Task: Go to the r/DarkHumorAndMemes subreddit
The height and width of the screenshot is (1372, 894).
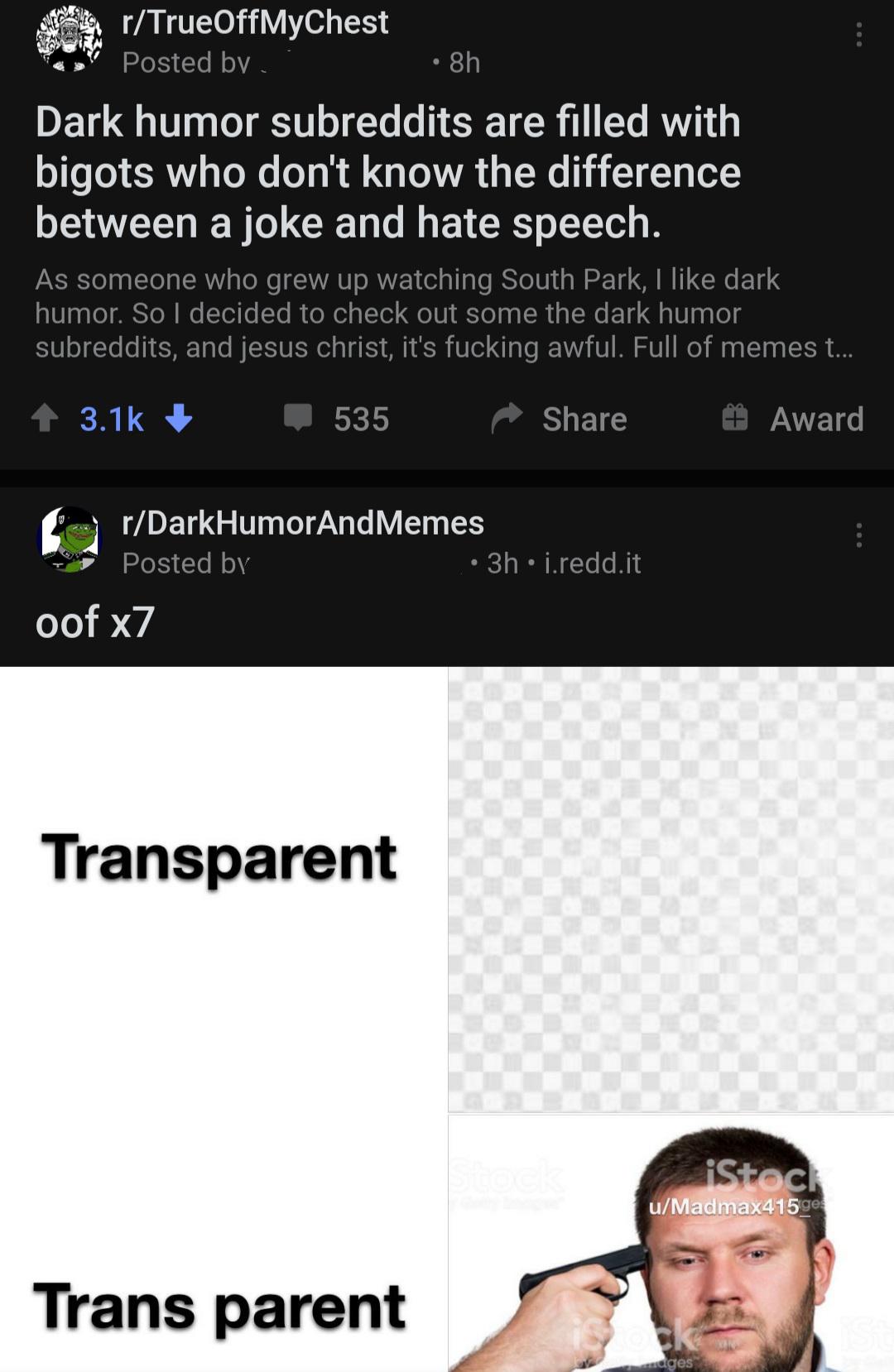Action: 303,523
